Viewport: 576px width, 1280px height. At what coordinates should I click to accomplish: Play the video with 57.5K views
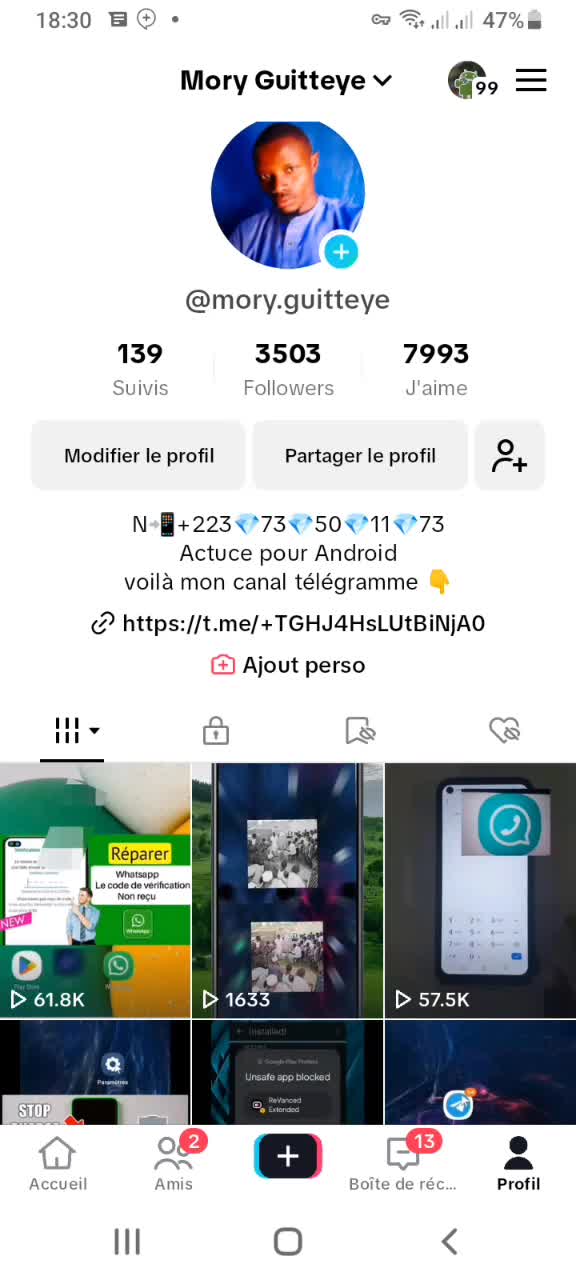pos(481,890)
